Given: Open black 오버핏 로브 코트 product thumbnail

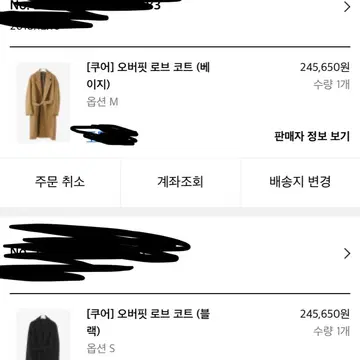Looking at the screenshot, I should tap(43, 334).
